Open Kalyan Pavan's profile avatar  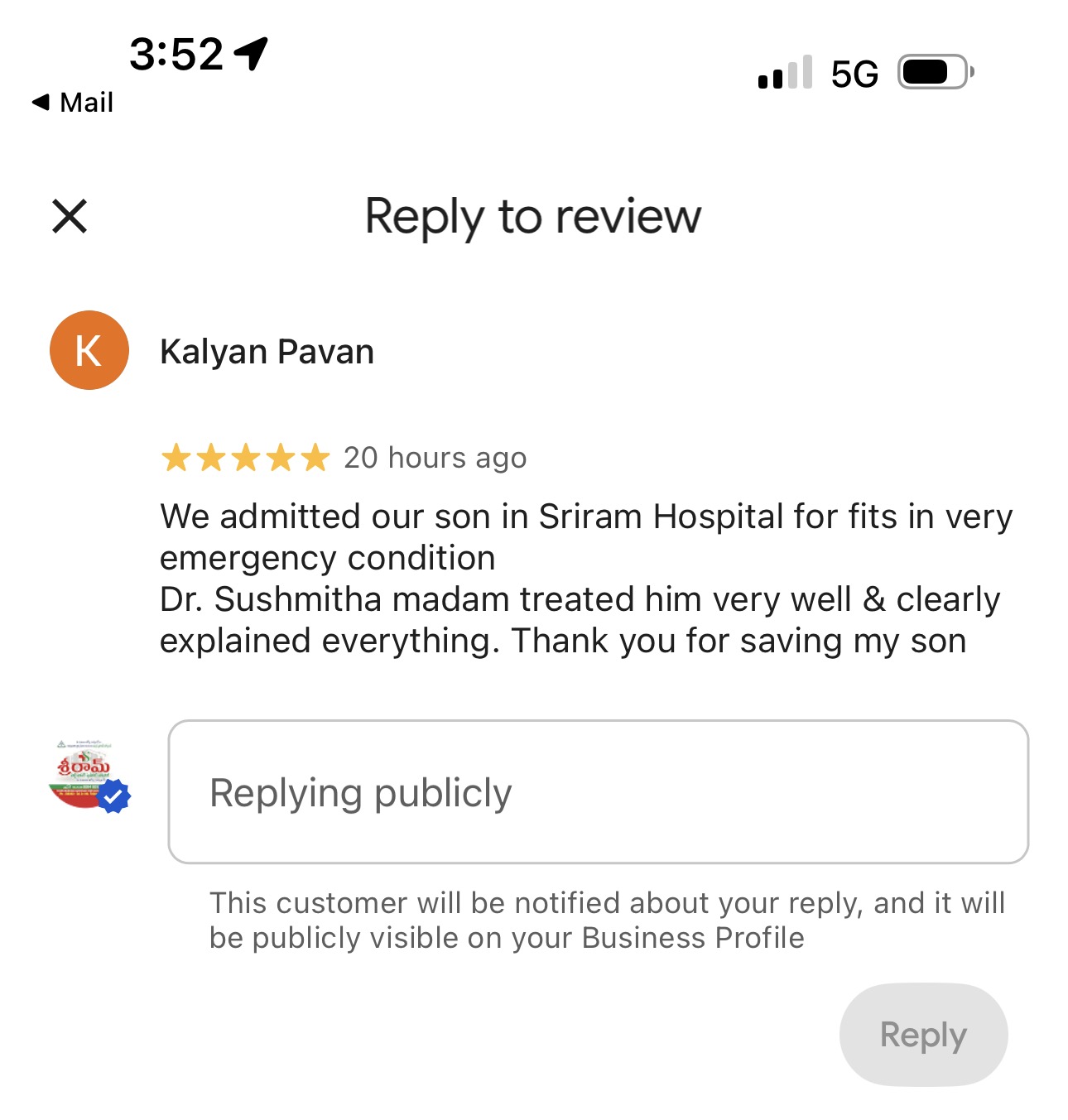[x=89, y=350]
